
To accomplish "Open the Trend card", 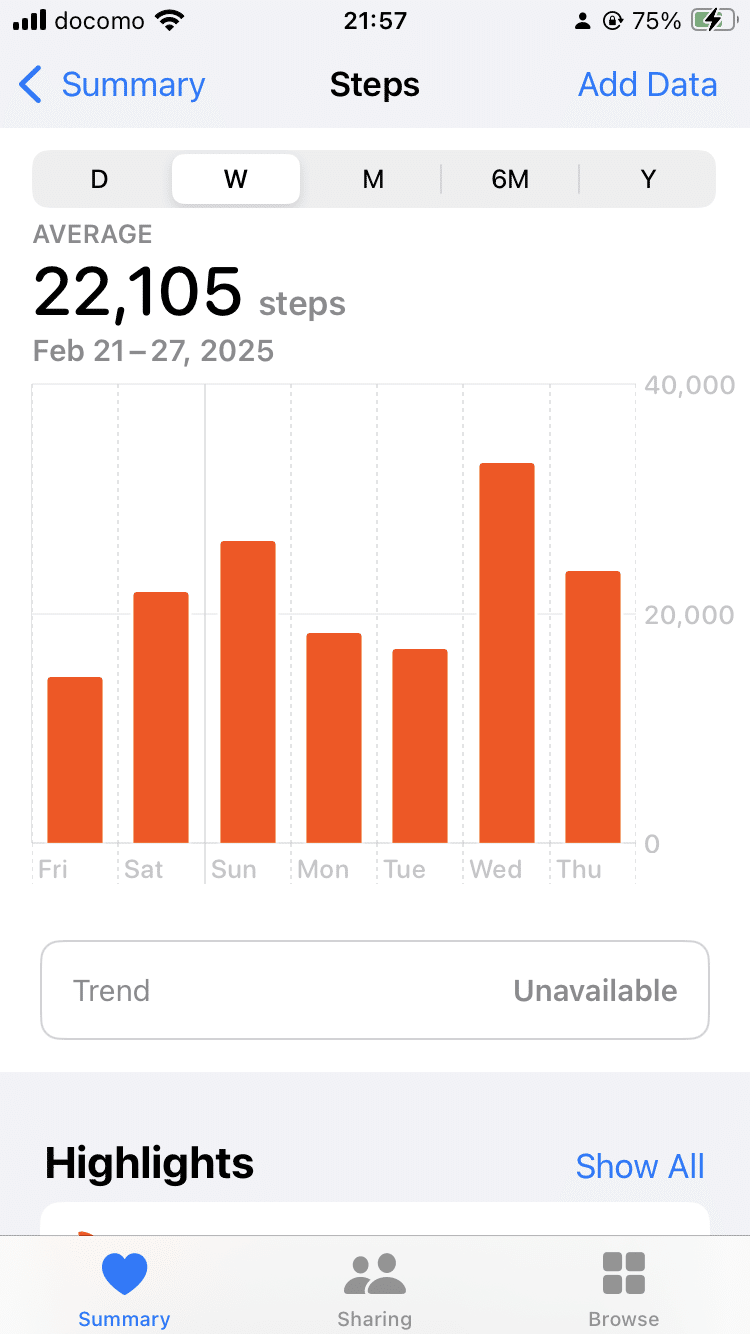I will [375, 990].
